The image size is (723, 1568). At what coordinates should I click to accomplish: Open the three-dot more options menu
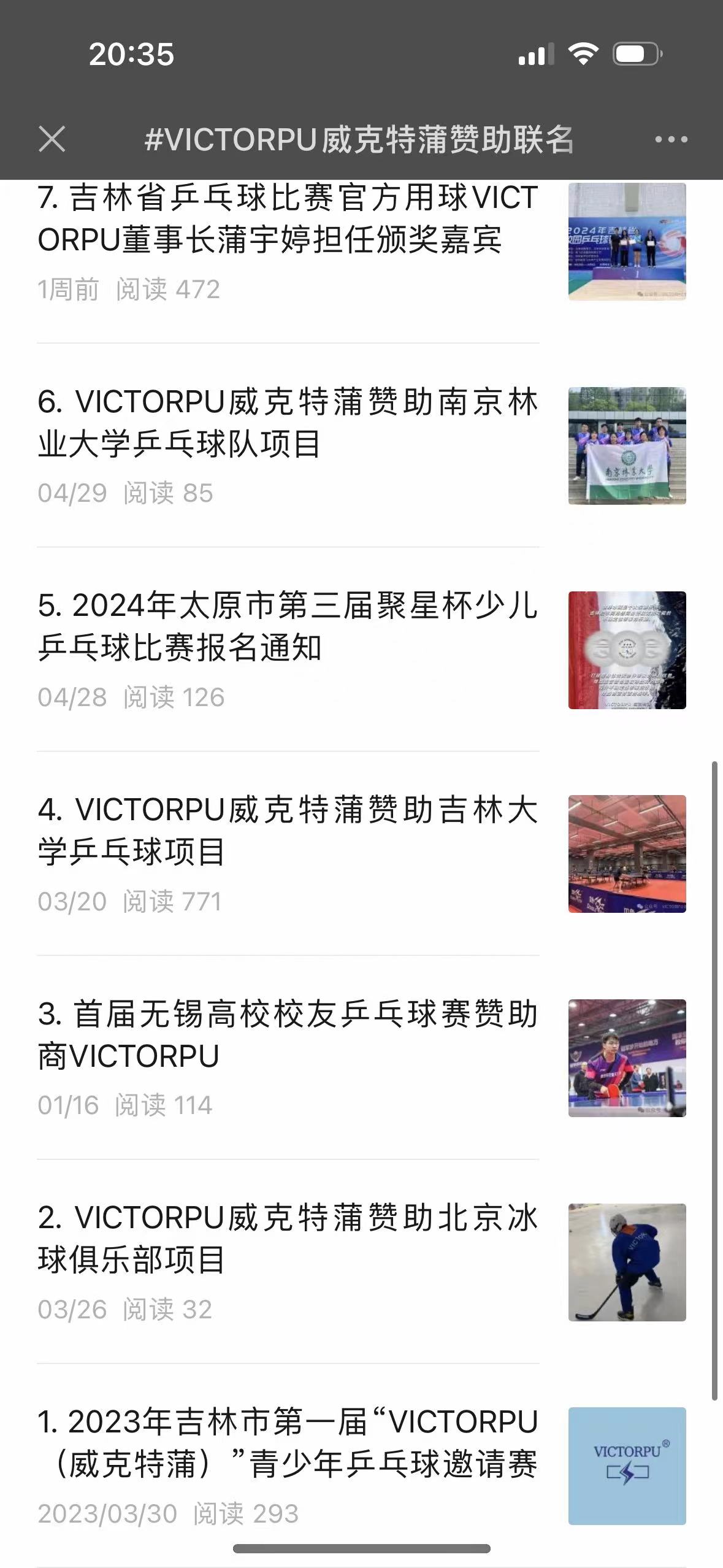(x=671, y=139)
